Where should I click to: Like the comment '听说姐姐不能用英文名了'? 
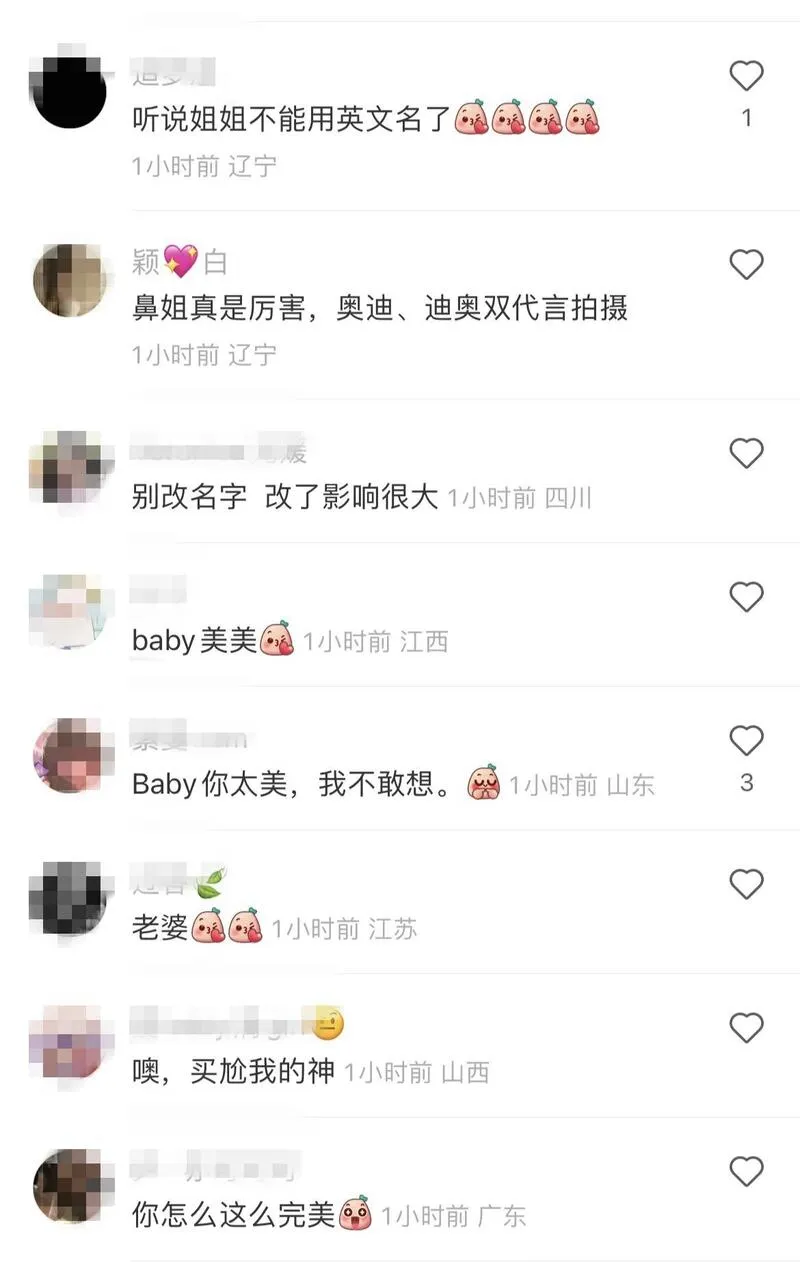pyautogui.click(x=746, y=76)
